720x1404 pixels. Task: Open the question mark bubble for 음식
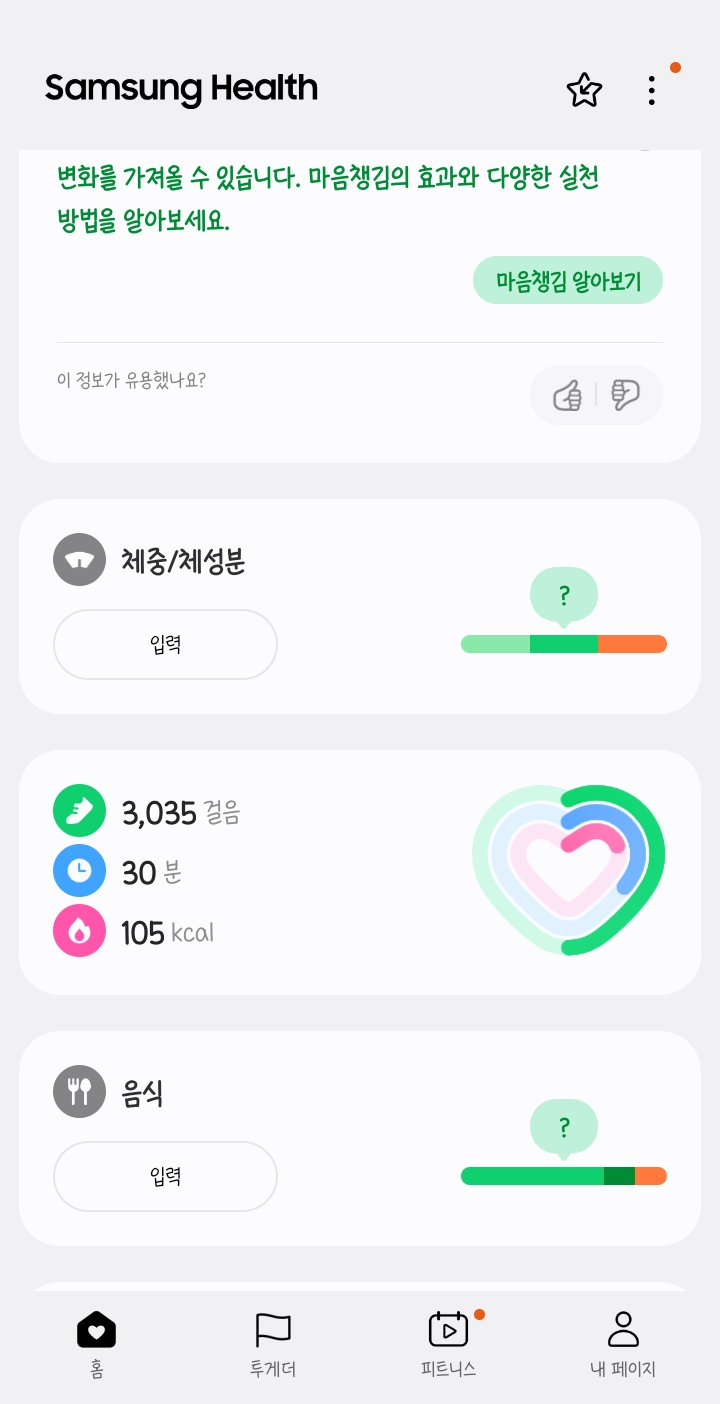click(564, 1128)
